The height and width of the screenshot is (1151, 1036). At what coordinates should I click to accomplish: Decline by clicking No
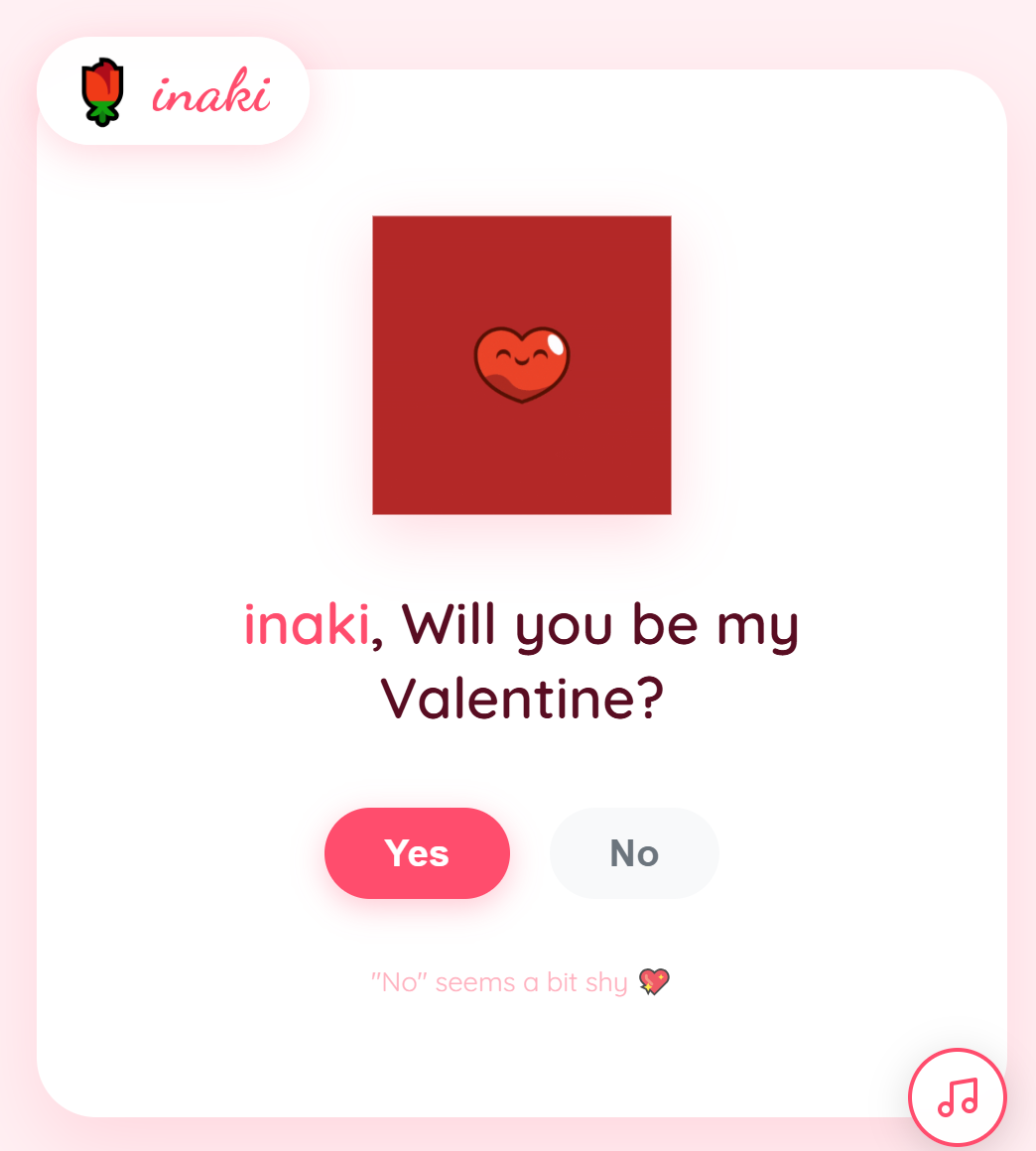tap(634, 852)
